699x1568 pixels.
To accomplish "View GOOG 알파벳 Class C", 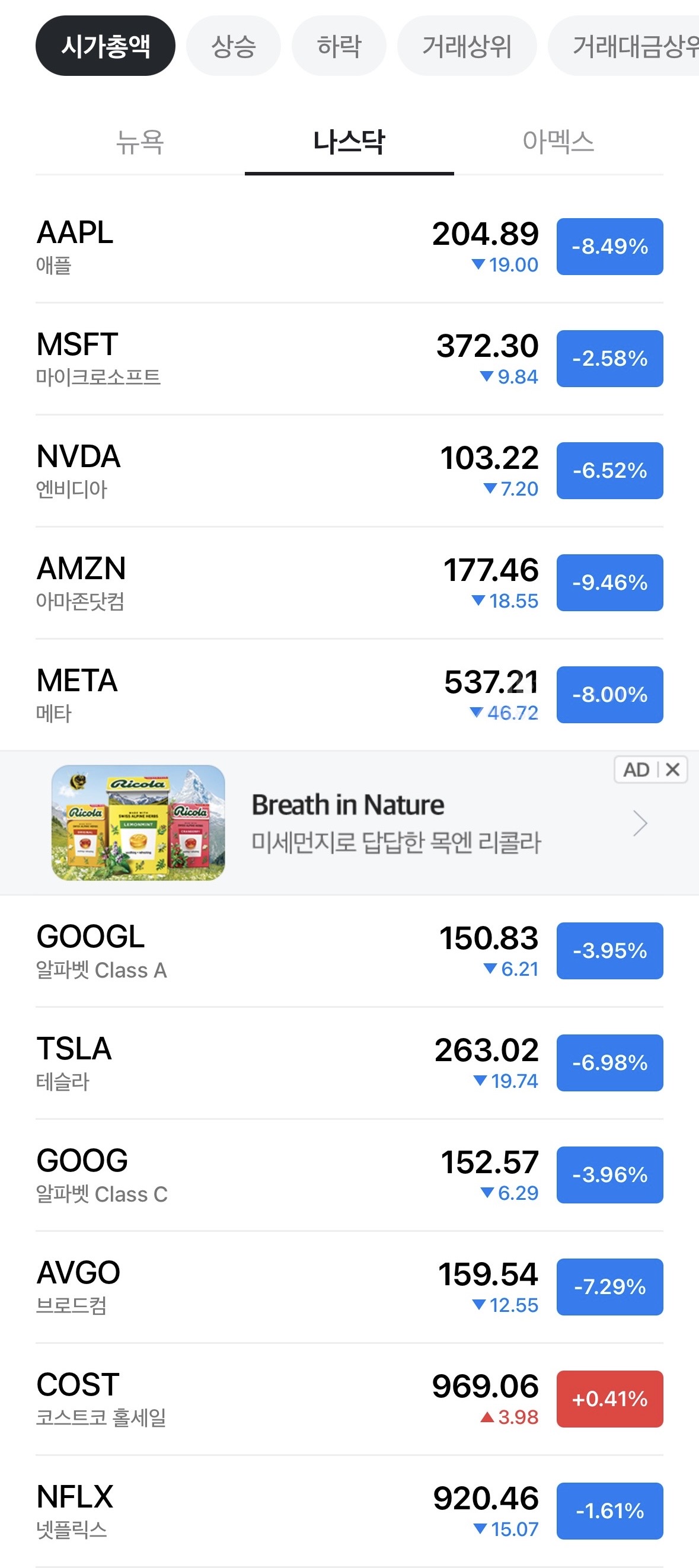I will [x=244, y=1175].
